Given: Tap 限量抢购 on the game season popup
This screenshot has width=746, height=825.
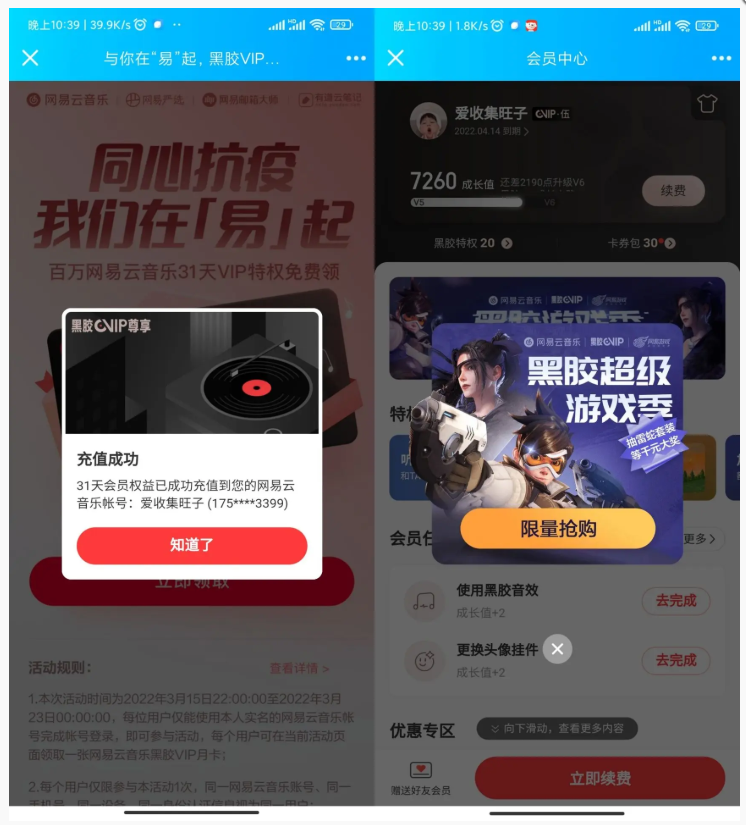Looking at the screenshot, I should [x=557, y=529].
